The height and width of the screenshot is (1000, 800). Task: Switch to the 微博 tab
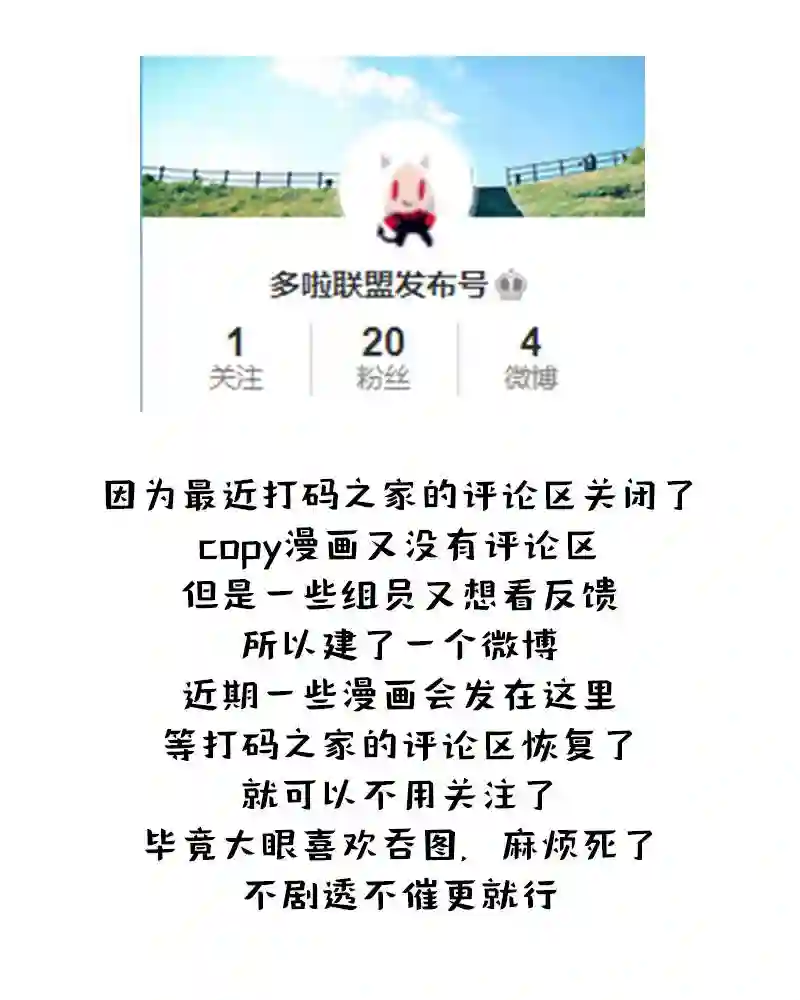pyautogui.click(x=531, y=357)
